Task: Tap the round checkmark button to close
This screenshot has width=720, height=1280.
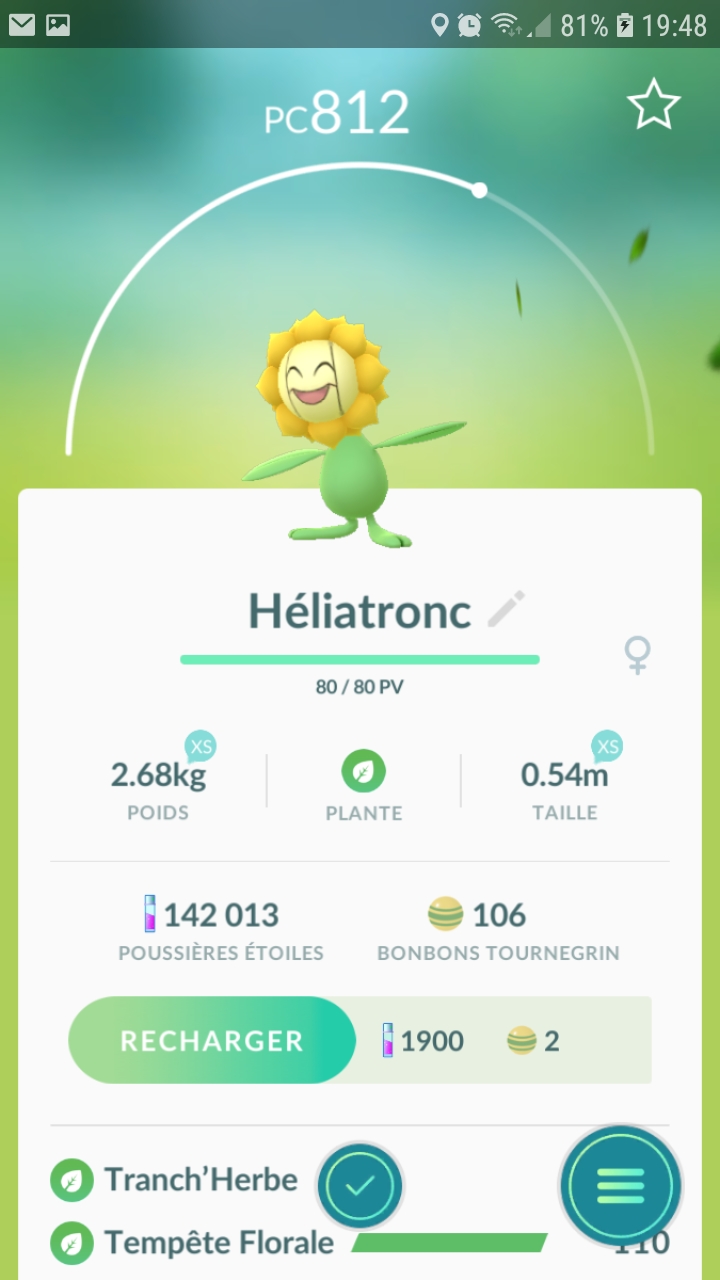Action: pos(360,1186)
